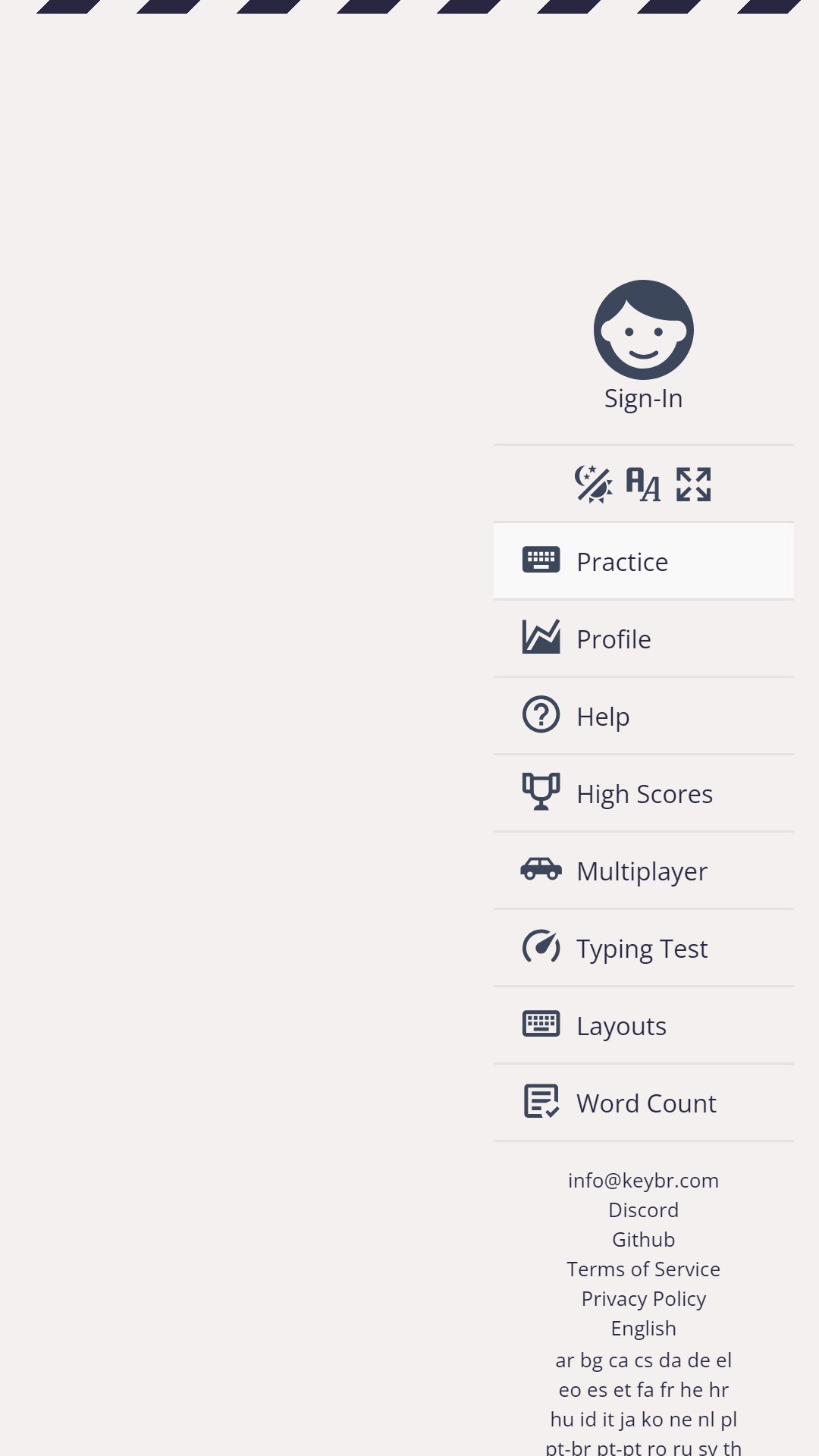Viewport: 819px width, 1456px height.
Task: Open the Github link
Action: click(x=643, y=1240)
